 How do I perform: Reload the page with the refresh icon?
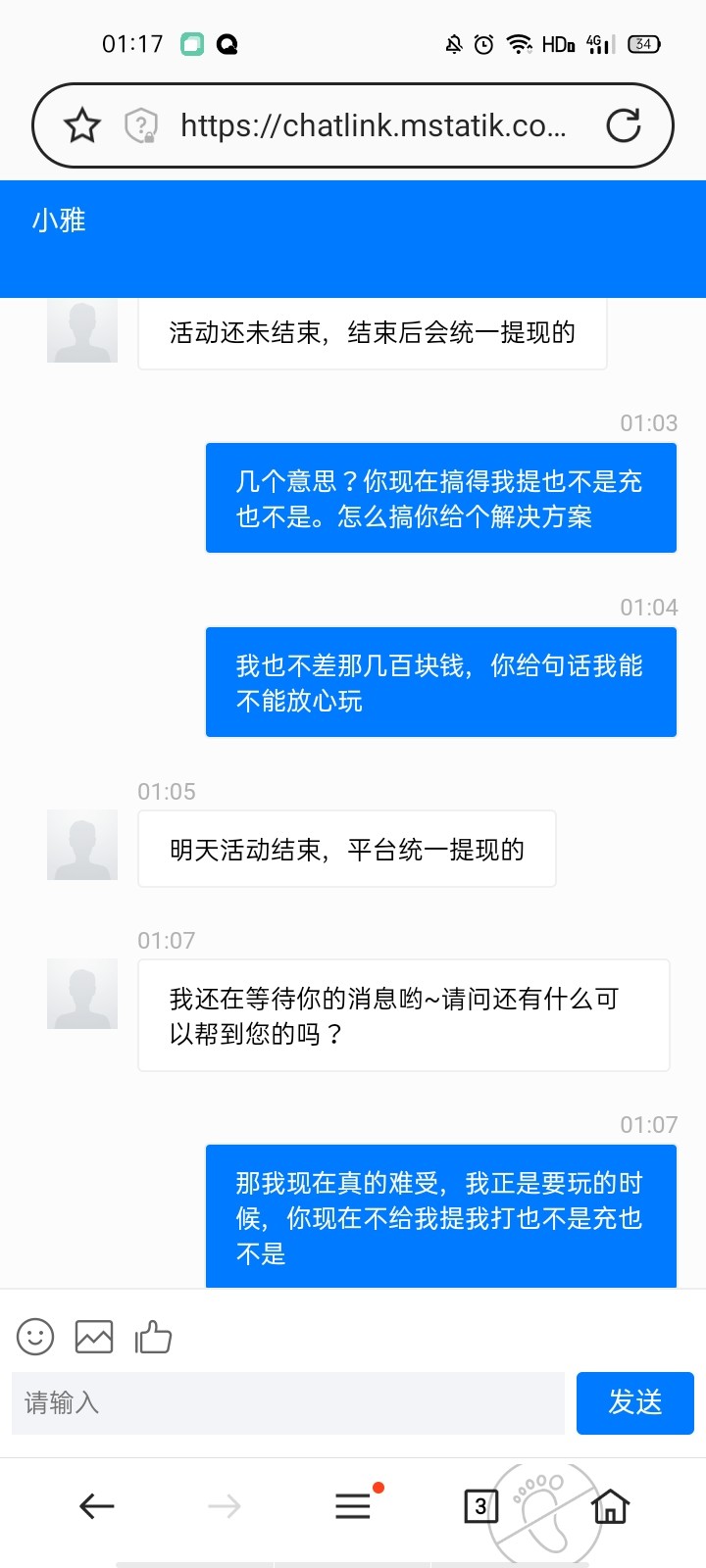625,125
